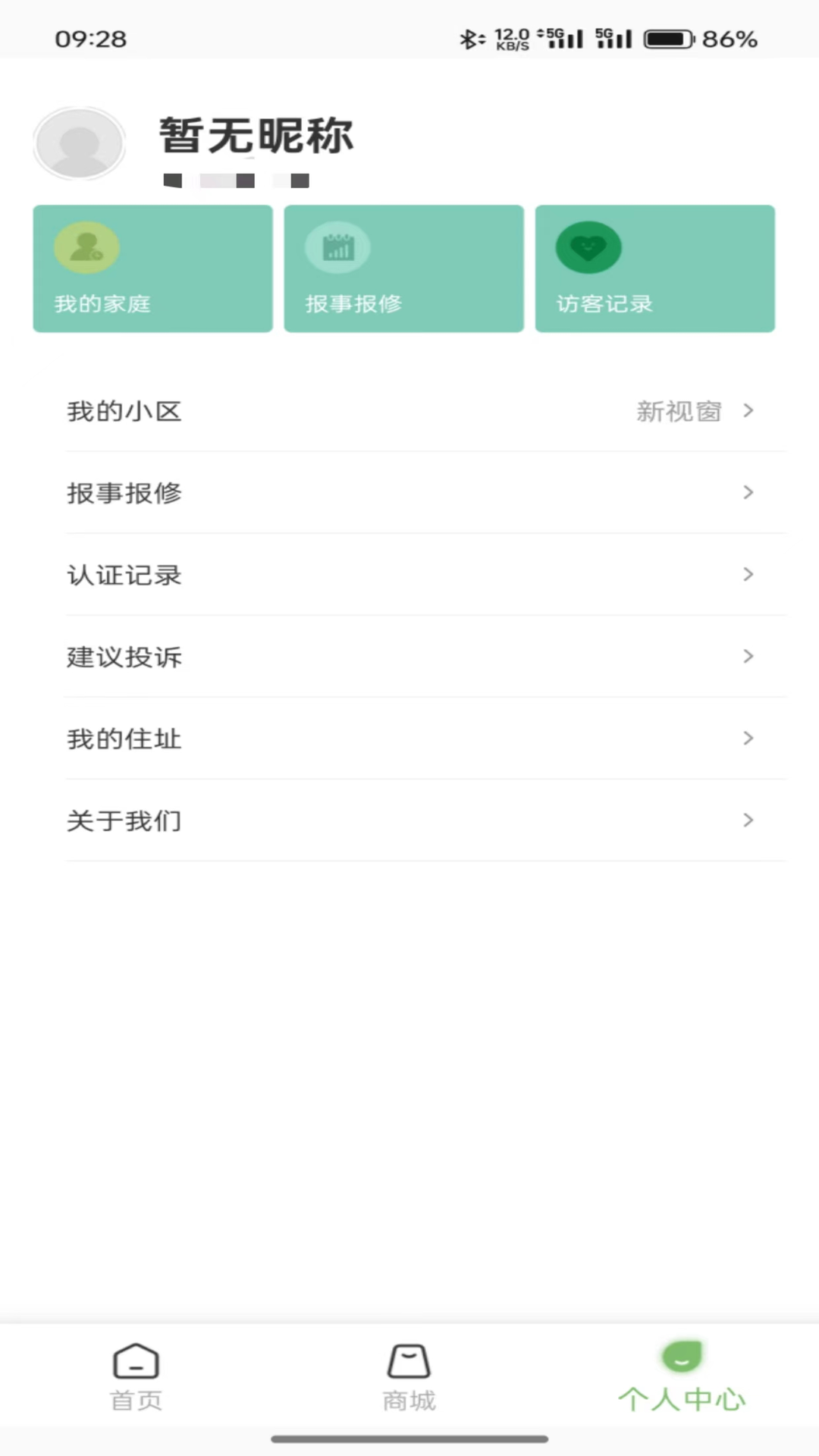Open the 商城 mall bag icon
Screen dimensions: 819x1456
point(409,1361)
